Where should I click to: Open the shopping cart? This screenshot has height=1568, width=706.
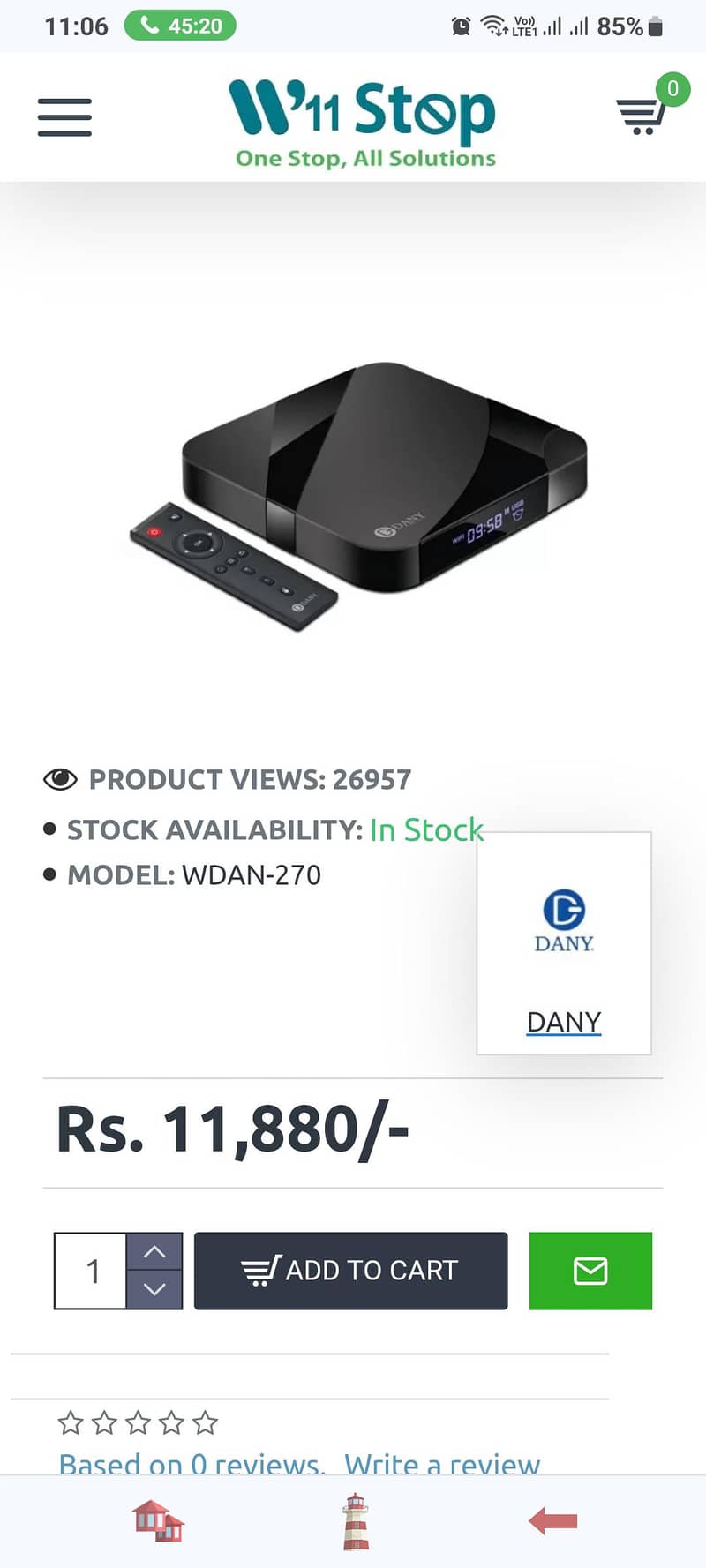pyautogui.click(x=642, y=115)
